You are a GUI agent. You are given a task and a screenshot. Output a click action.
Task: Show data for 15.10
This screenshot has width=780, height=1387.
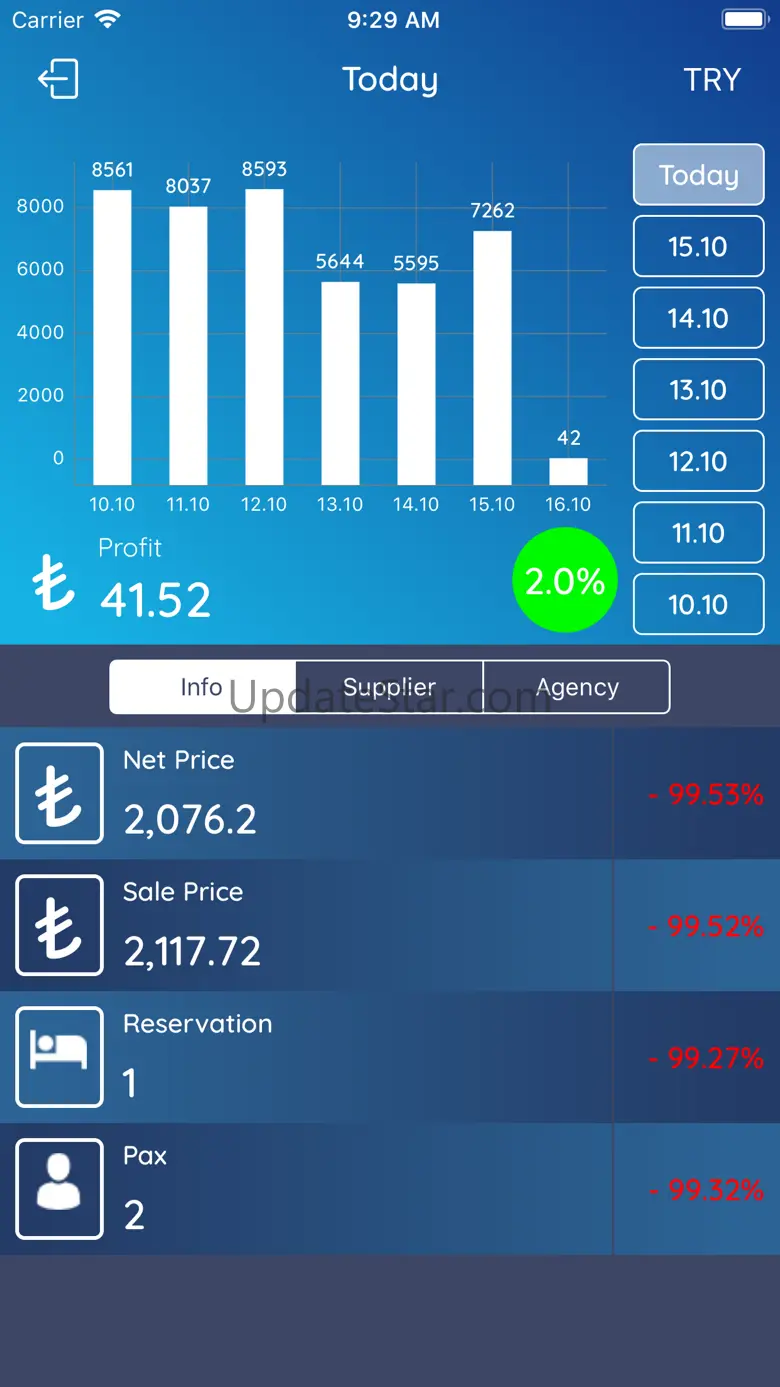[x=698, y=247]
